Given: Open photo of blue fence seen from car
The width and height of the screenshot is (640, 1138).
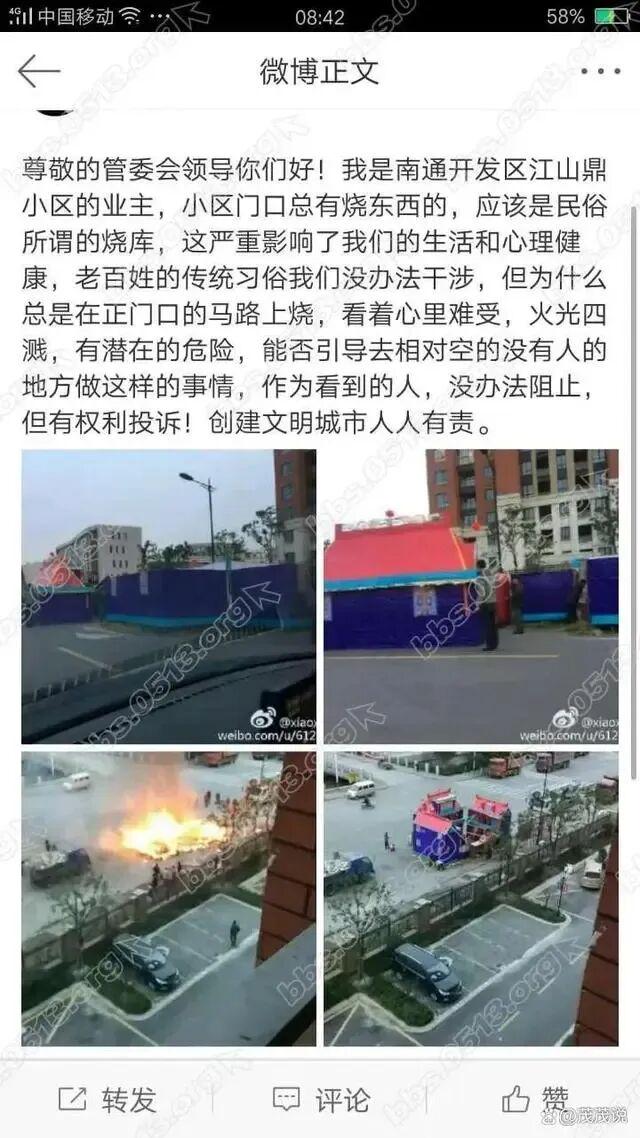Looking at the screenshot, I should coord(168,596).
